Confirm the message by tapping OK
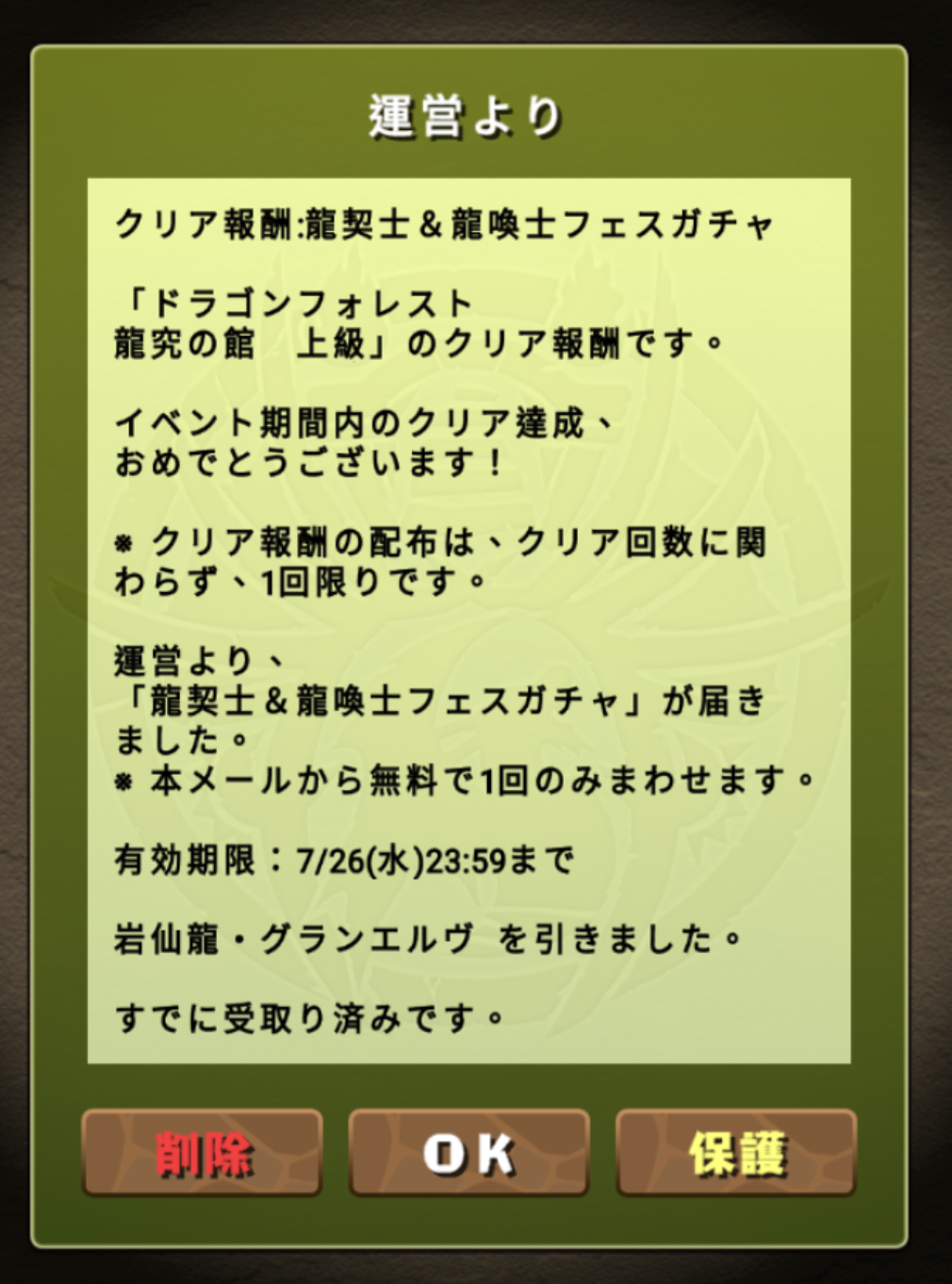Viewport: 952px width, 1284px height. point(469,1153)
